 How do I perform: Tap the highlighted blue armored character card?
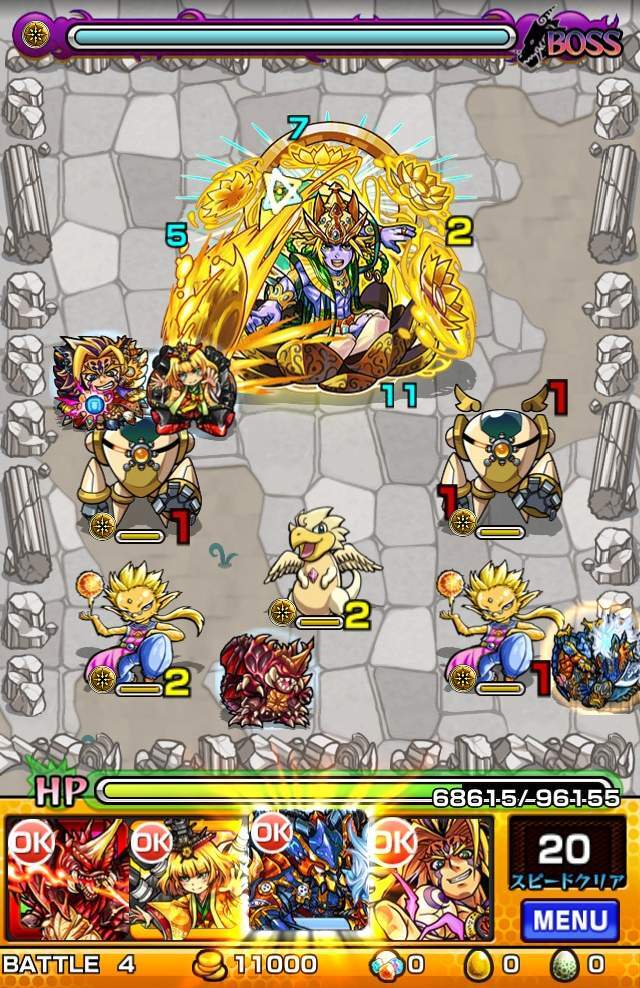click(x=309, y=870)
